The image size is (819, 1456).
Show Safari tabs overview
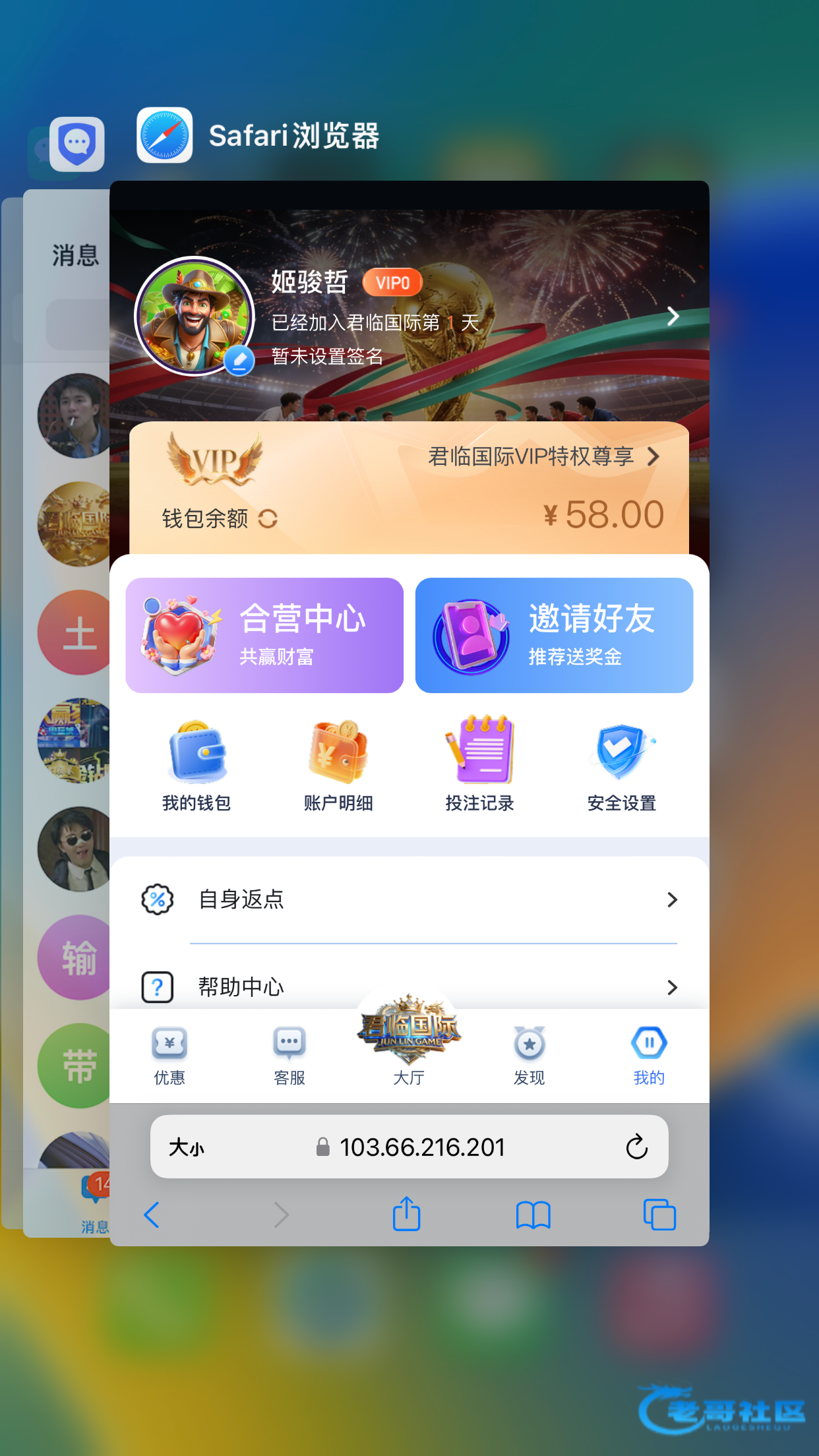(659, 1214)
